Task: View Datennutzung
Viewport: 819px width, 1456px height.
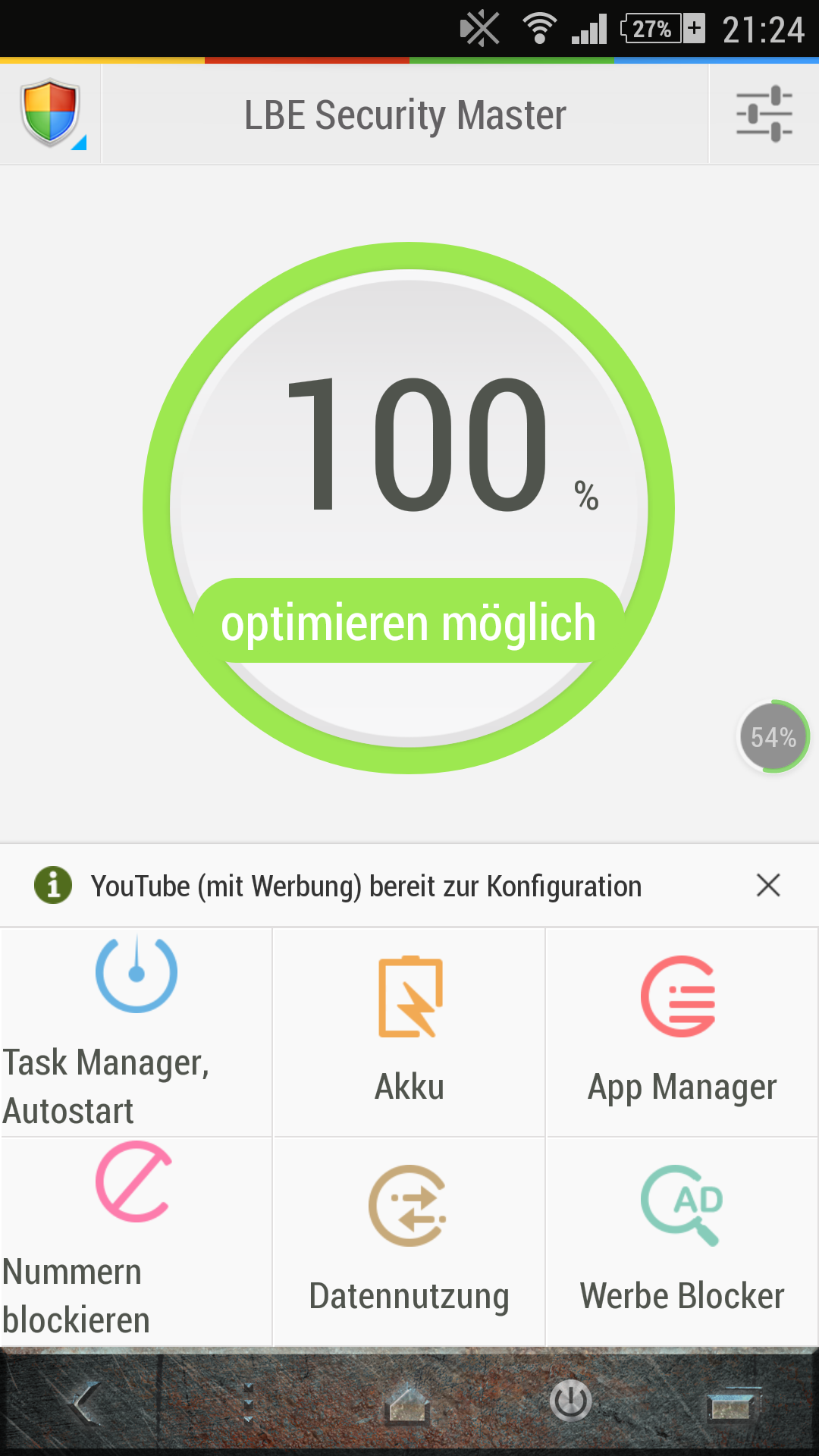Action: coord(409,1242)
